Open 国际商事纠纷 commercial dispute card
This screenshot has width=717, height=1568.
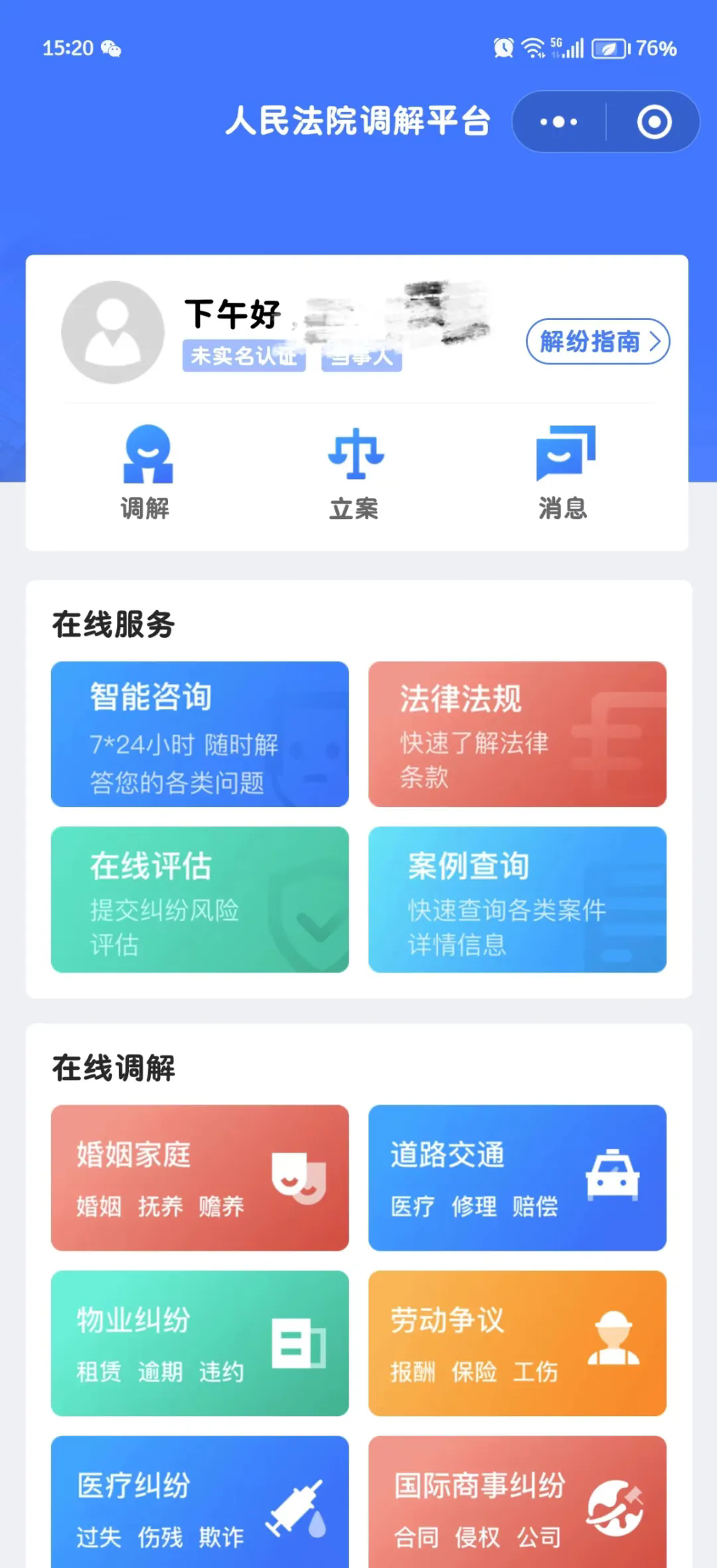[517, 1502]
